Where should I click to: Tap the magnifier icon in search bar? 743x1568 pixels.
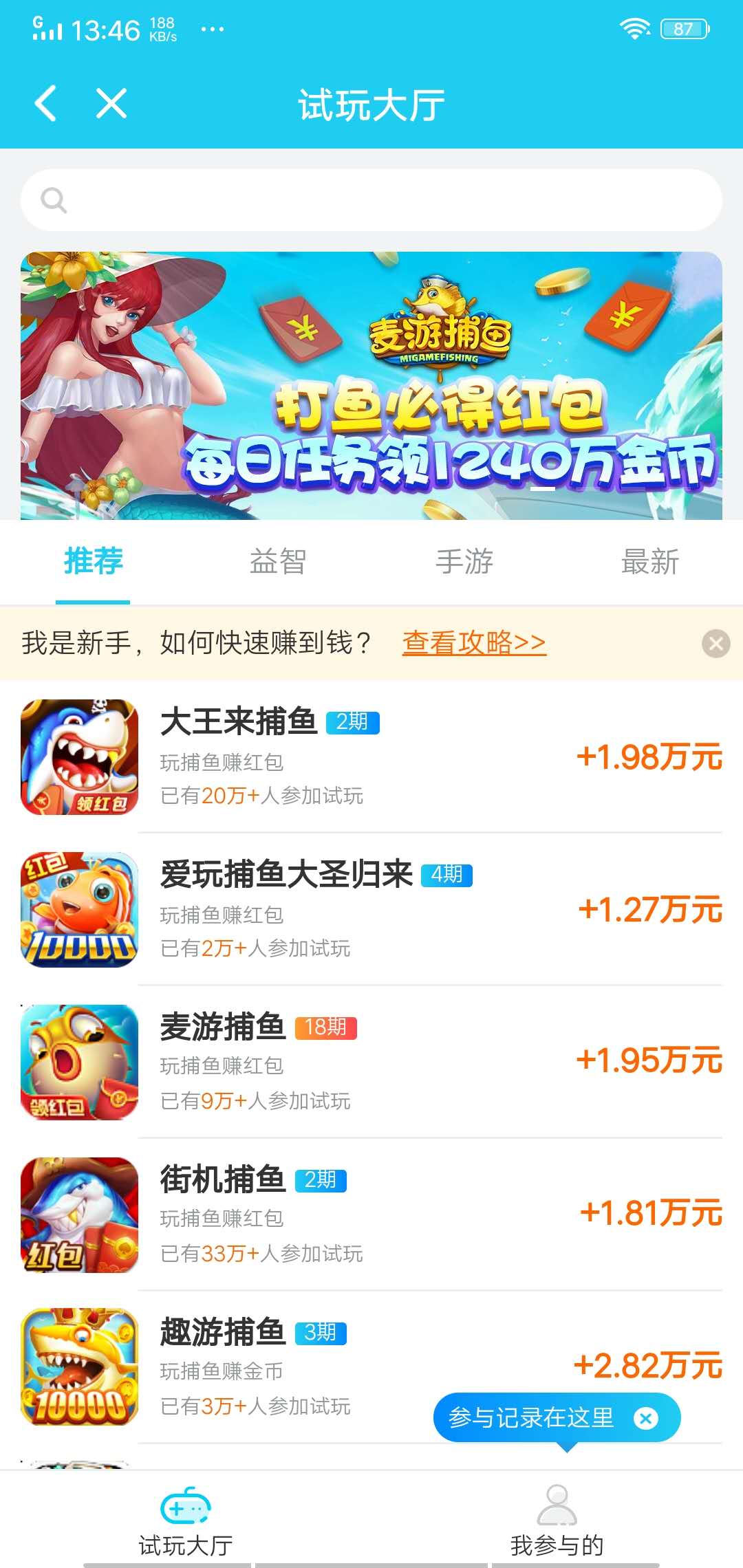coord(54,201)
